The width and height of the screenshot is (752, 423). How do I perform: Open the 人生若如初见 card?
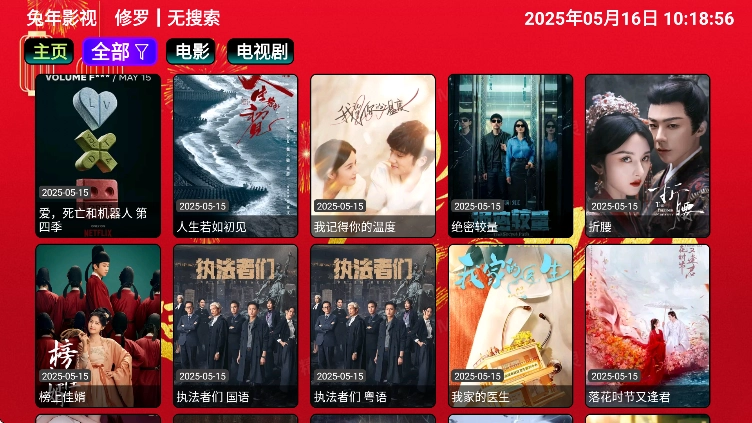tap(235, 155)
